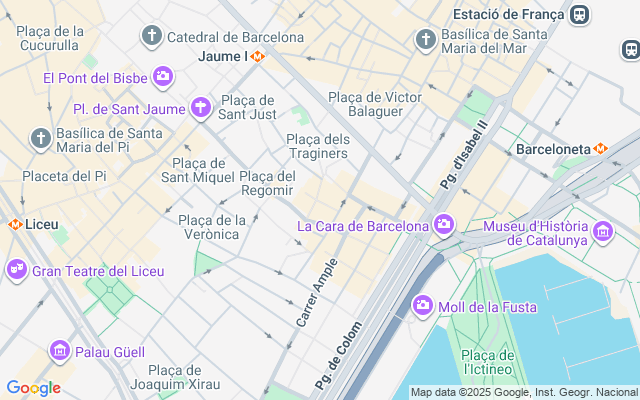Tap the Moll de la Fusta marker
The width and height of the screenshot is (640, 400).
[423, 304]
